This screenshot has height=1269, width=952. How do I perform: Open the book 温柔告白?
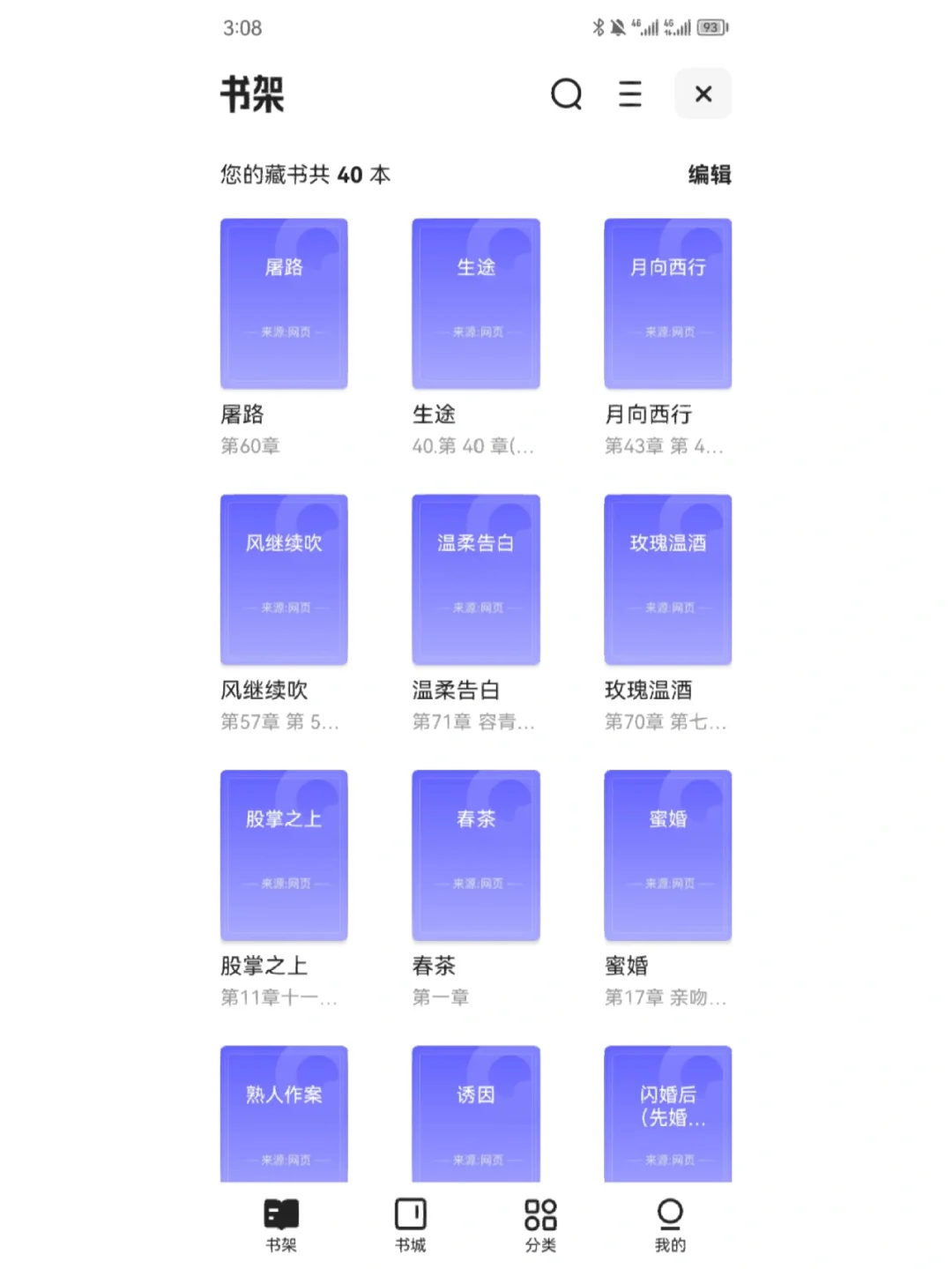[476, 579]
